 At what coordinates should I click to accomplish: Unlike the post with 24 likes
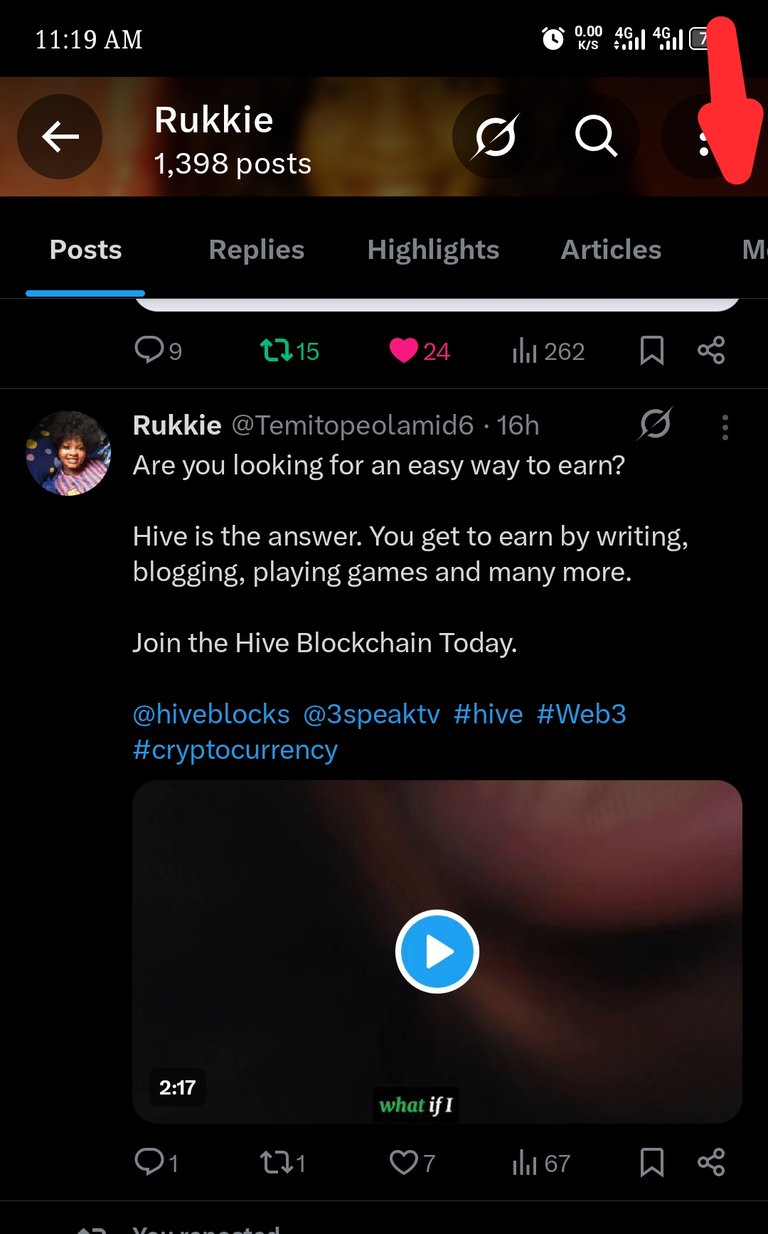[419, 351]
